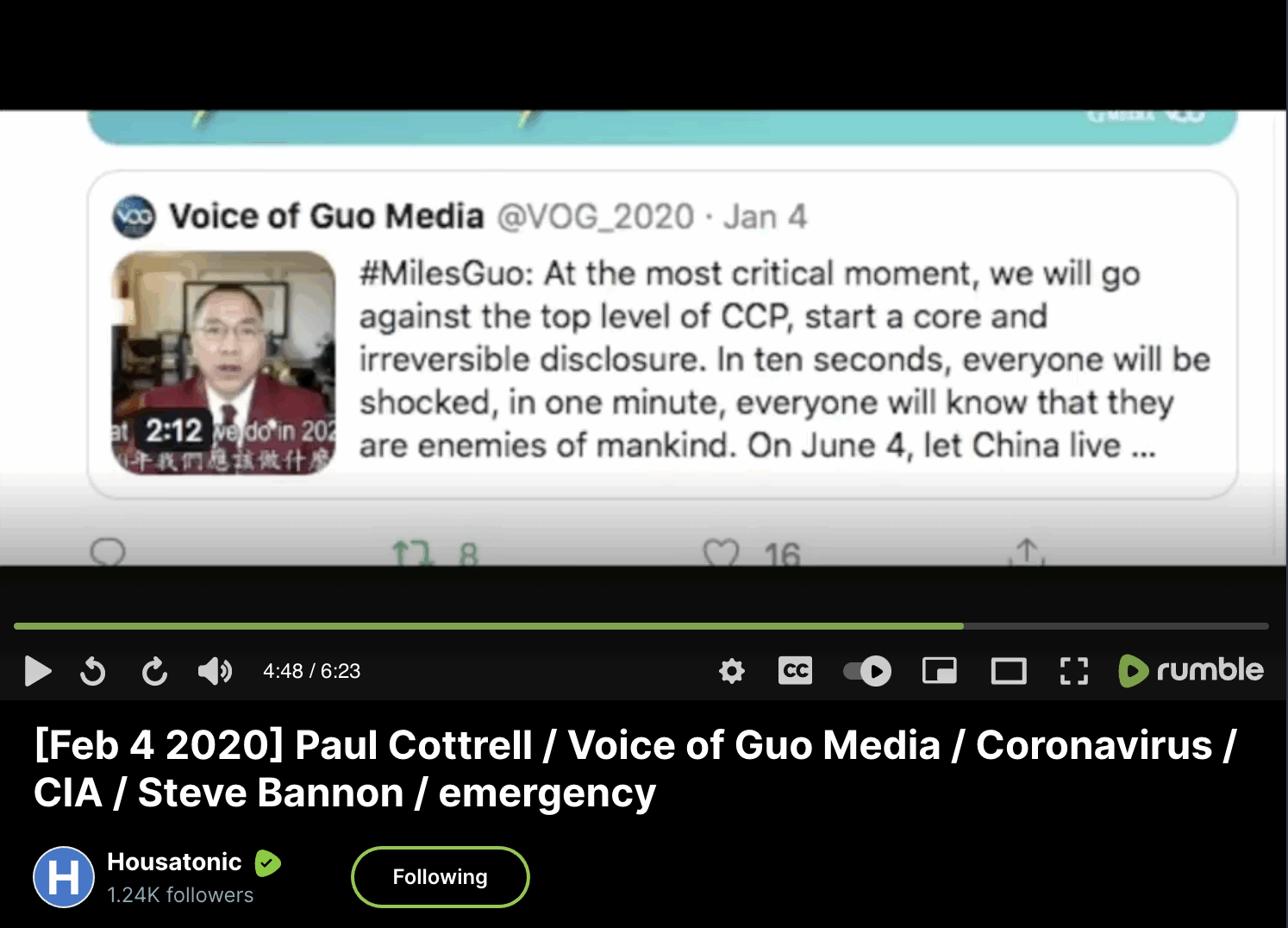Toggle the autoplay switch
Viewport: 1288px width, 928px height.
pos(867,671)
